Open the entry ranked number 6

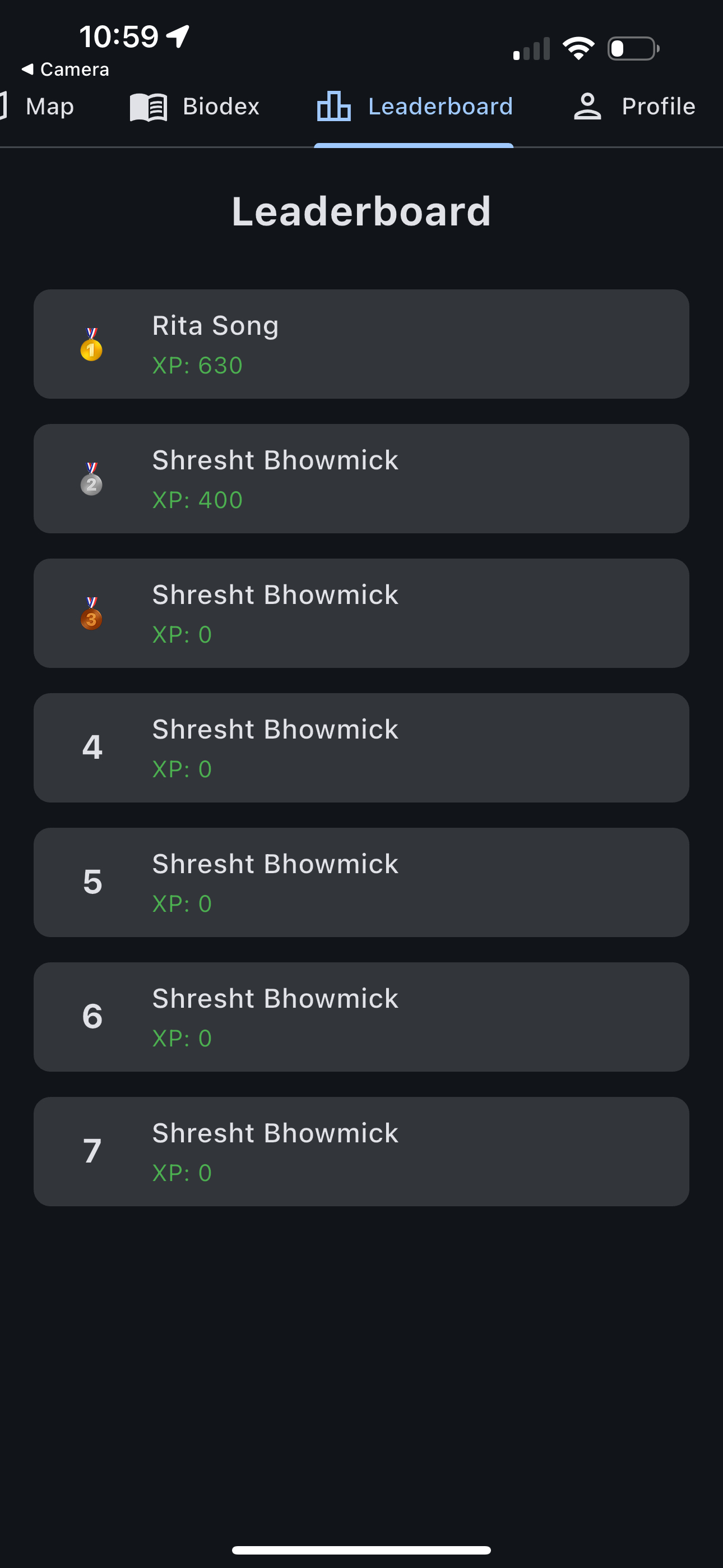pos(361,1017)
